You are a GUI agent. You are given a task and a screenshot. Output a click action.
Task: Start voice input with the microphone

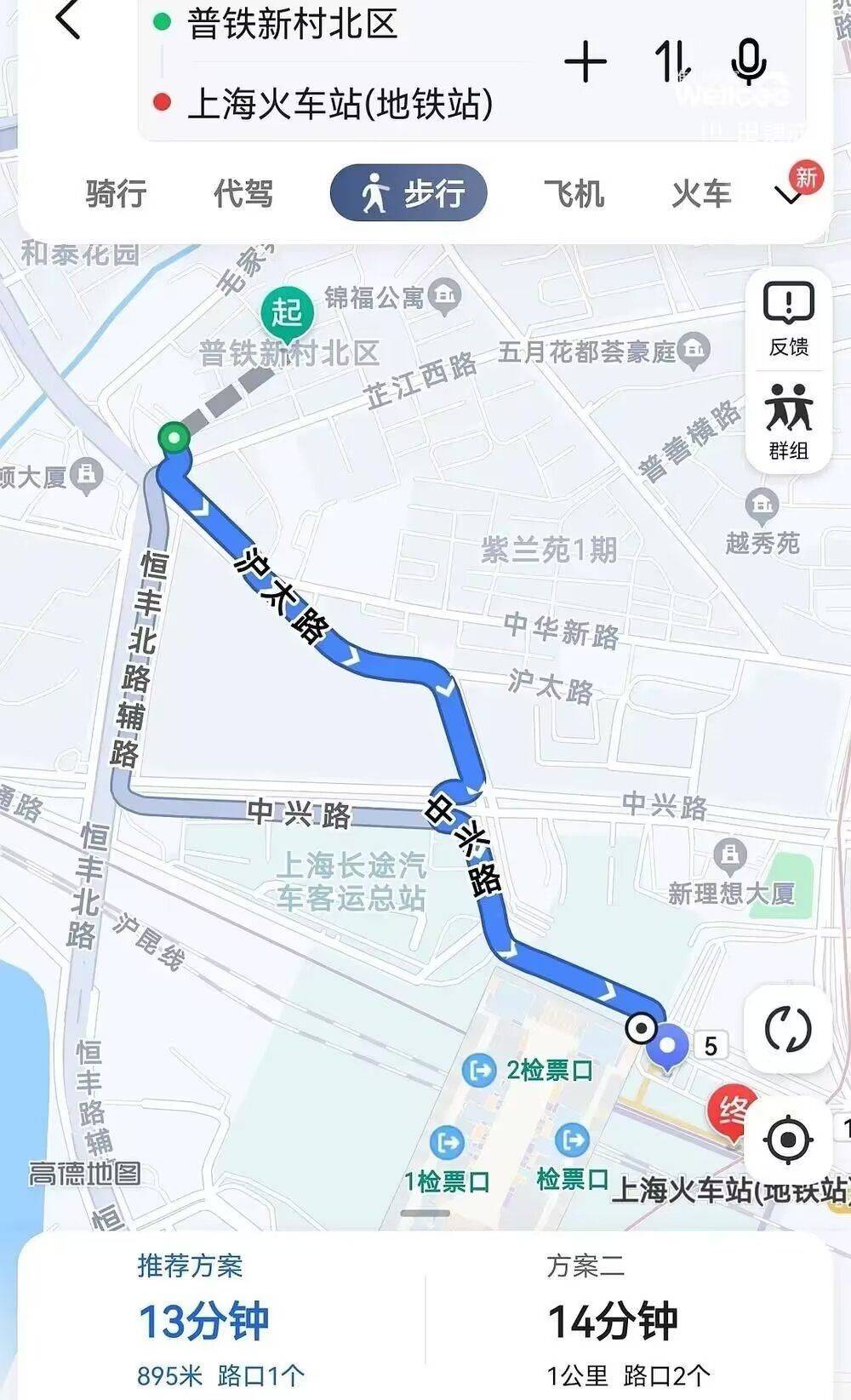click(x=749, y=61)
